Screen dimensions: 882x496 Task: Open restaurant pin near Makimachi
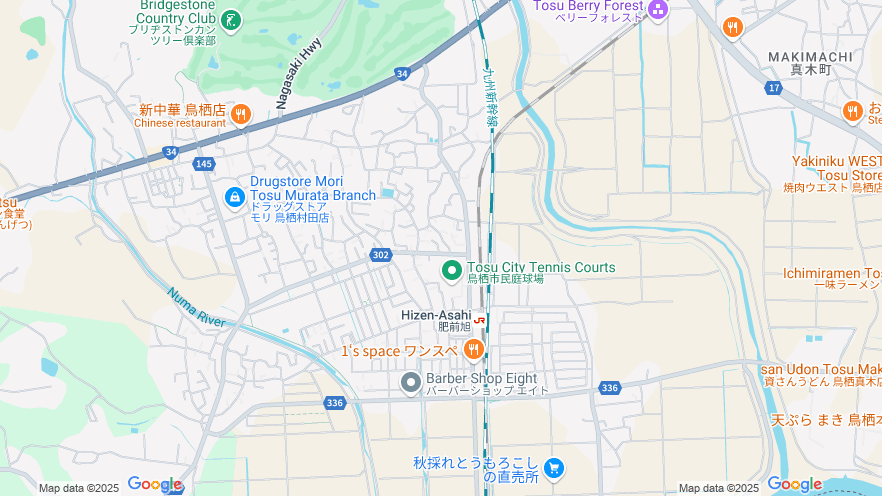[733, 28]
